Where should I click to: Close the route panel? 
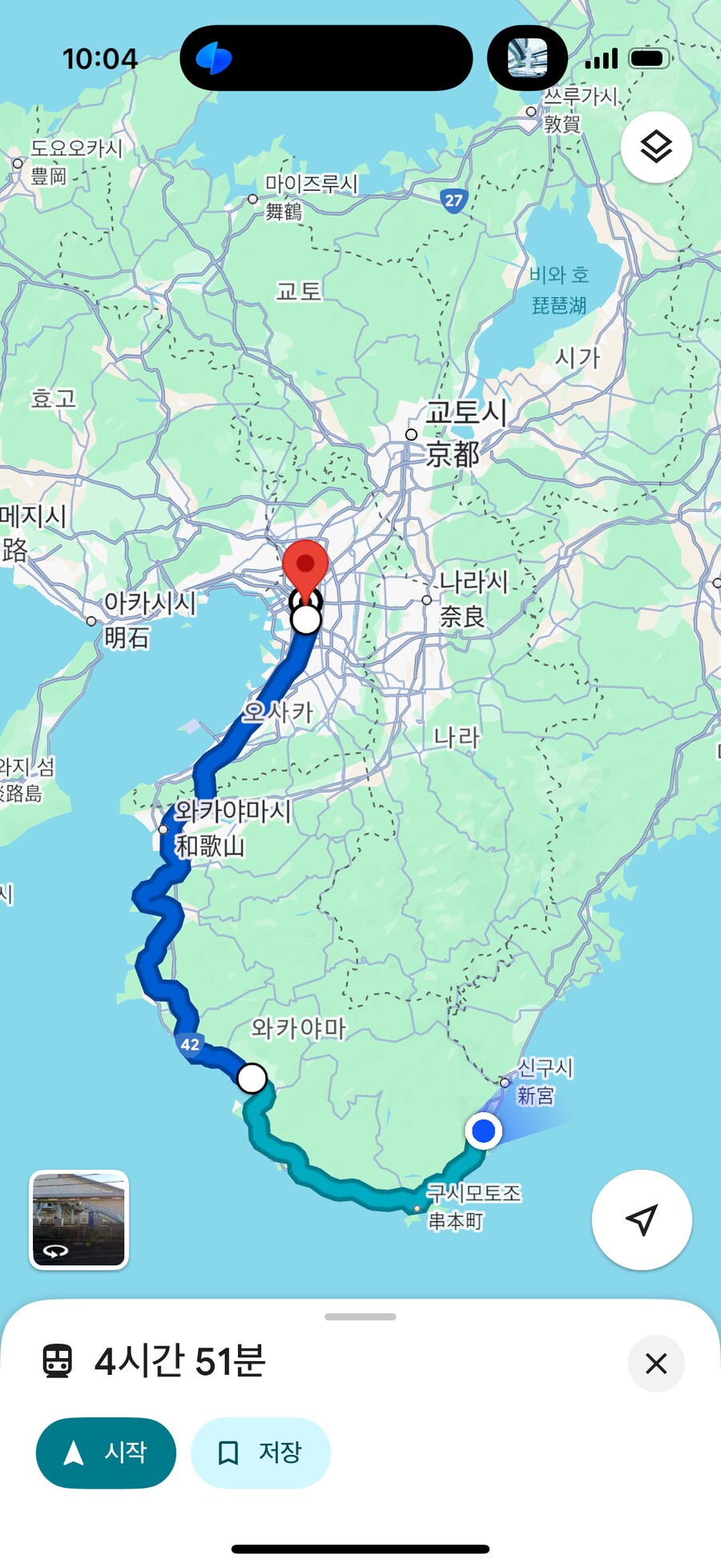tap(656, 1363)
